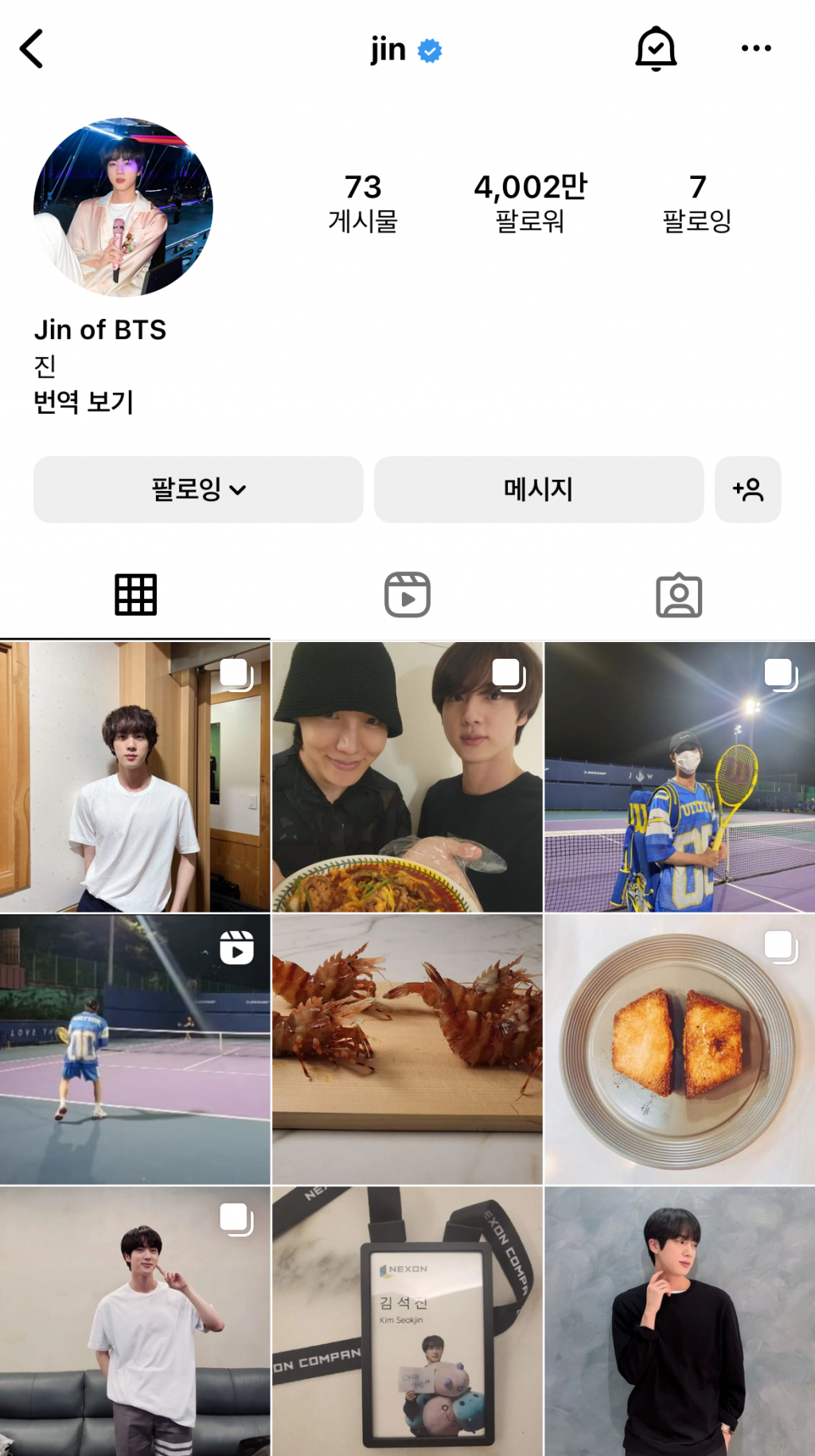
Task: Open the Nexon ID badge post
Action: click(x=407, y=1321)
